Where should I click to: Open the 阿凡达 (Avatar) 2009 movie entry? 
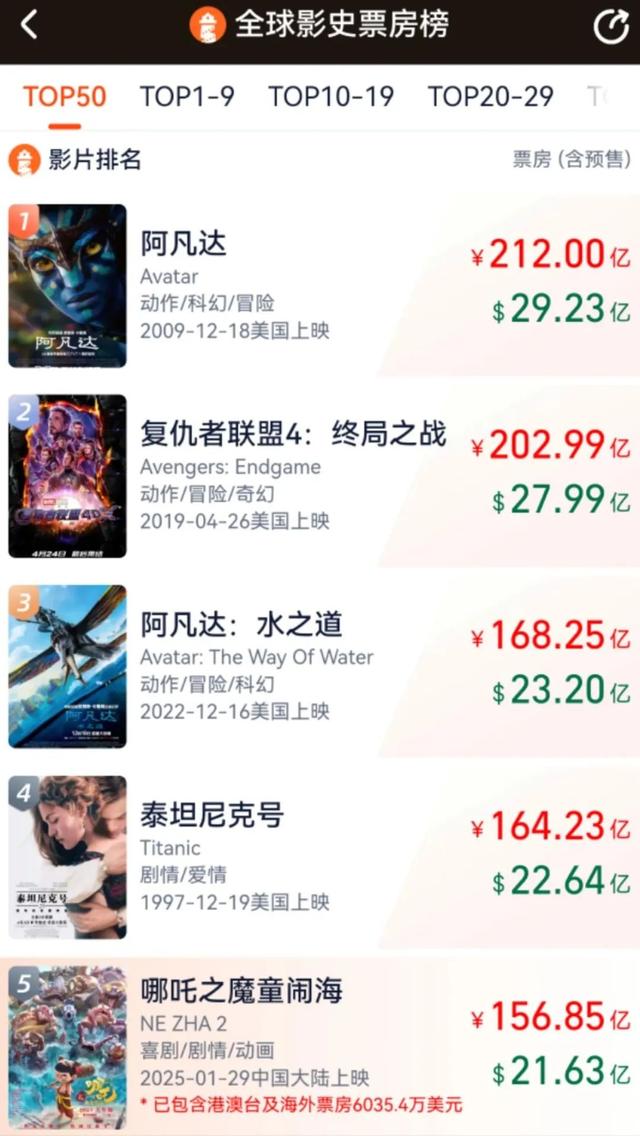[320, 286]
